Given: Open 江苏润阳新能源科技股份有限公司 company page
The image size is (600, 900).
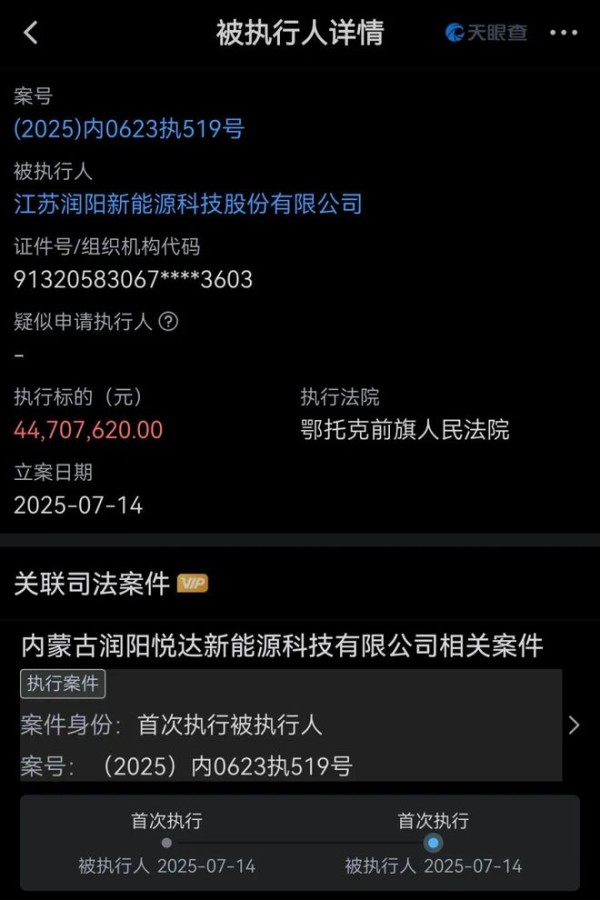Looking at the screenshot, I should click(188, 205).
